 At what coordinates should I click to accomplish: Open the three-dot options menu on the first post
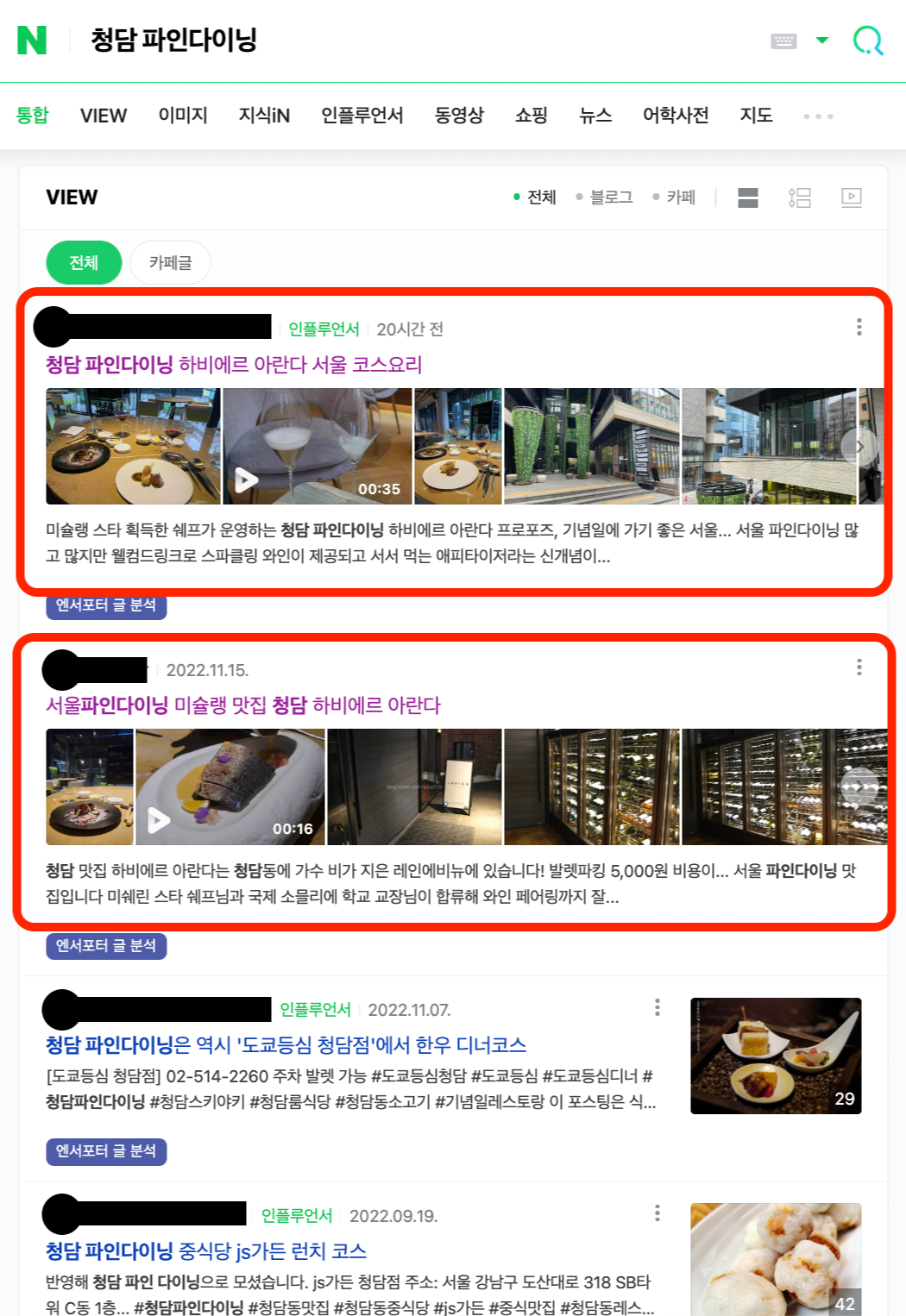coord(859,327)
